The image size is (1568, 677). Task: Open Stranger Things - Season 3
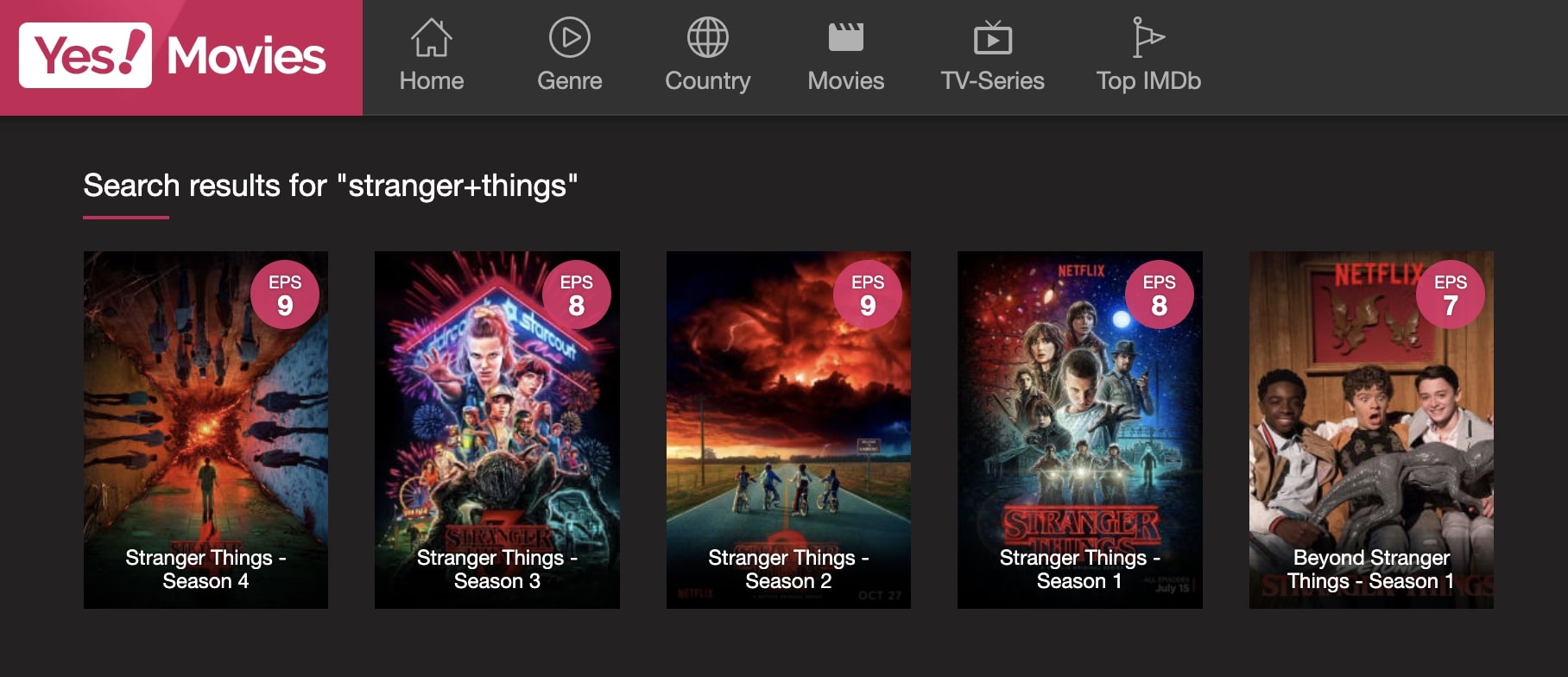point(496,429)
